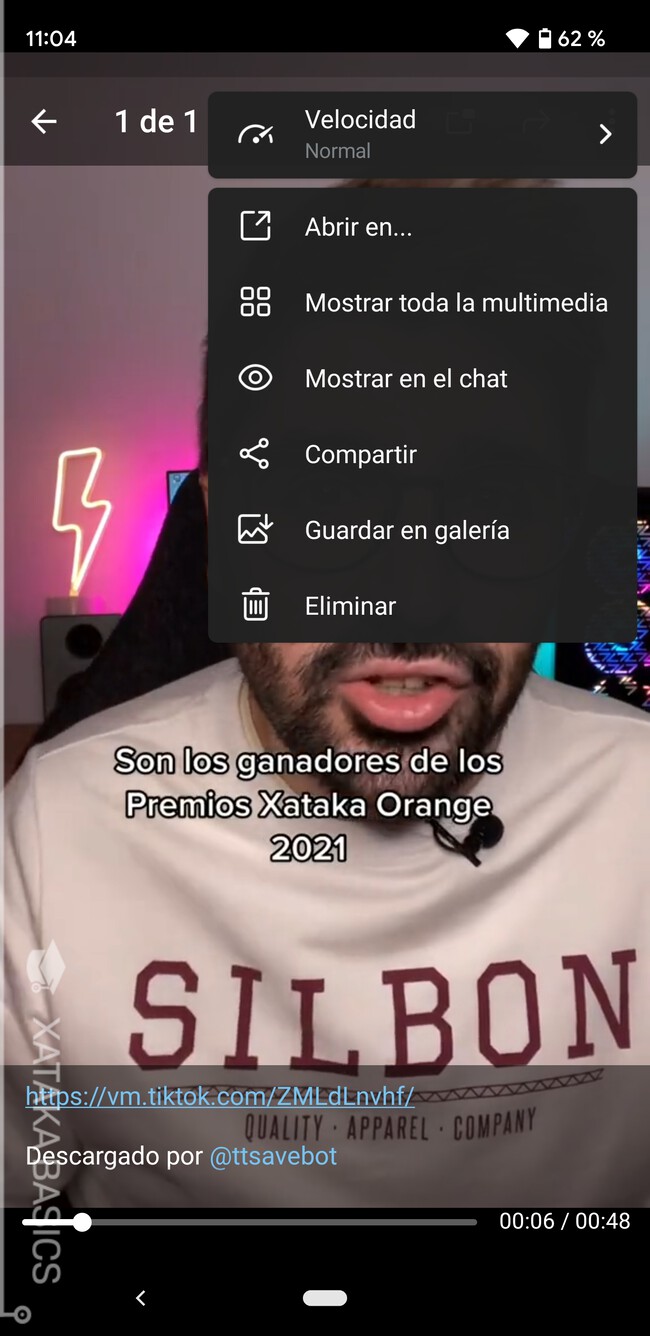The width and height of the screenshot is (650, 1336).
Task: Tap Mostrar en el chat
Action: tap(422, 379)
